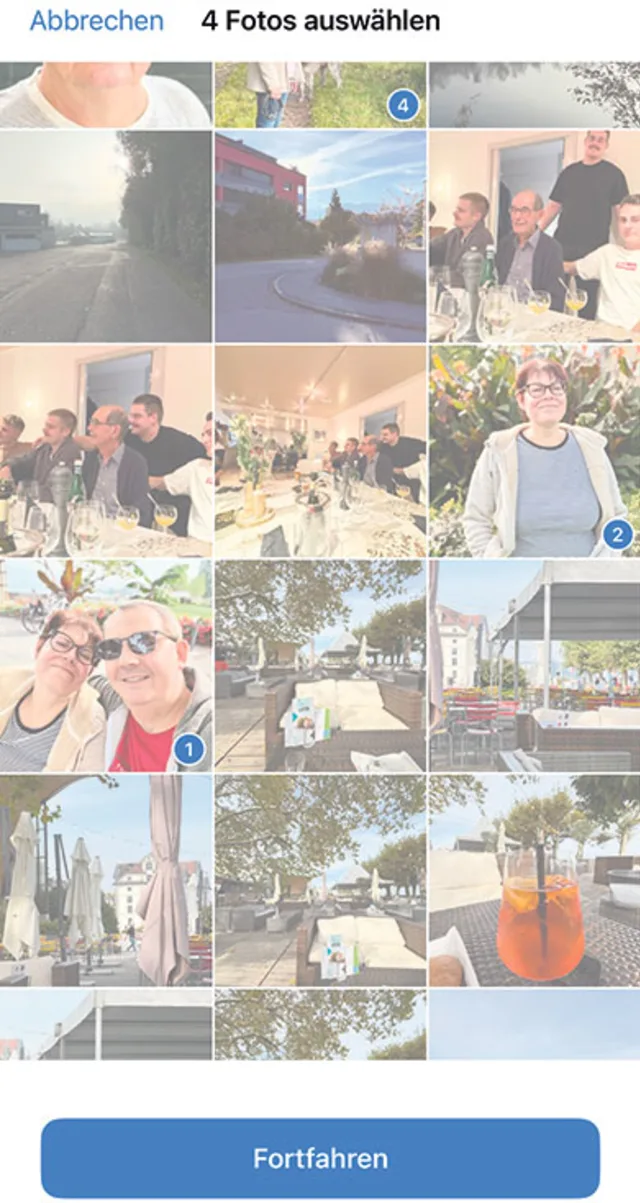Select the orange spritz drink photo

click(x=534, y=880)
